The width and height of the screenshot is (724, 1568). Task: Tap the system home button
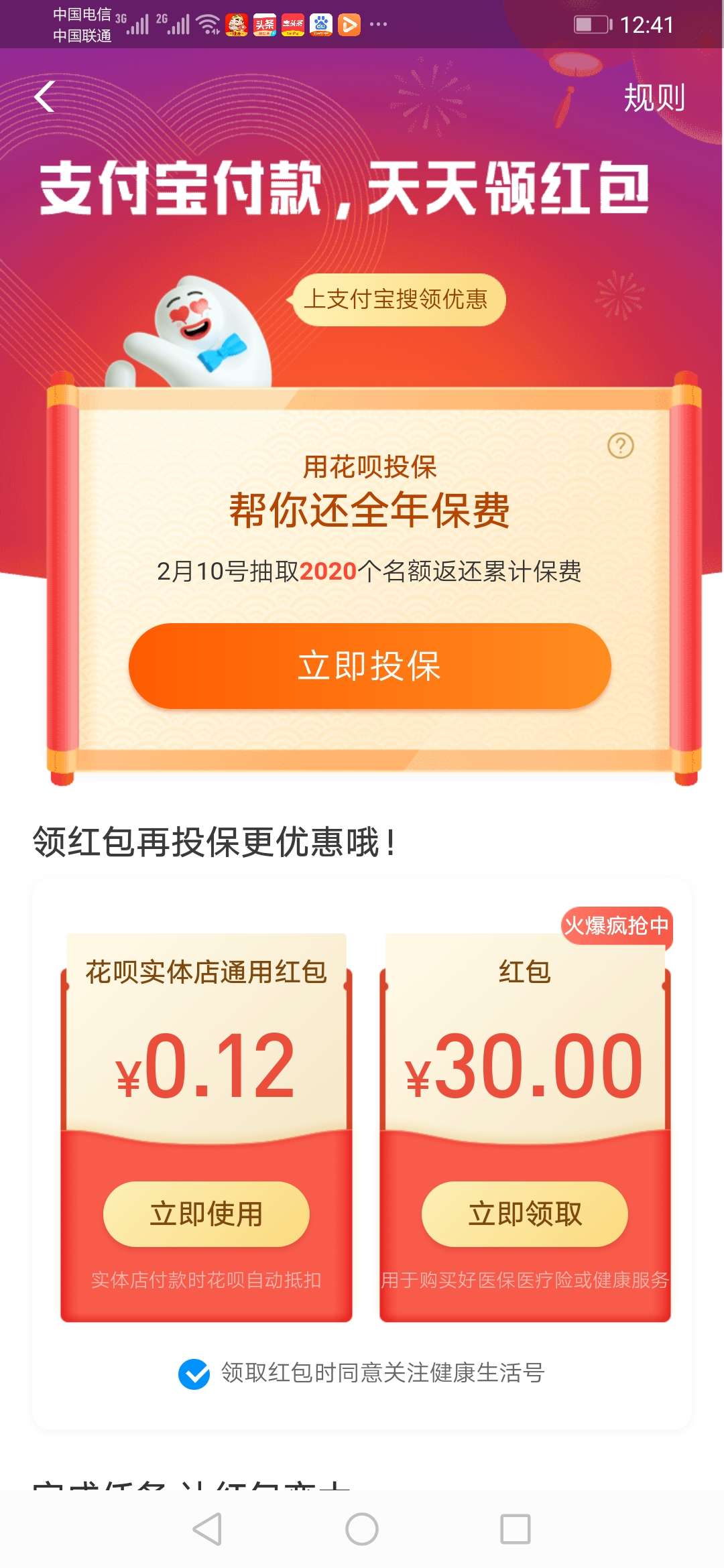click(362, 1529)
